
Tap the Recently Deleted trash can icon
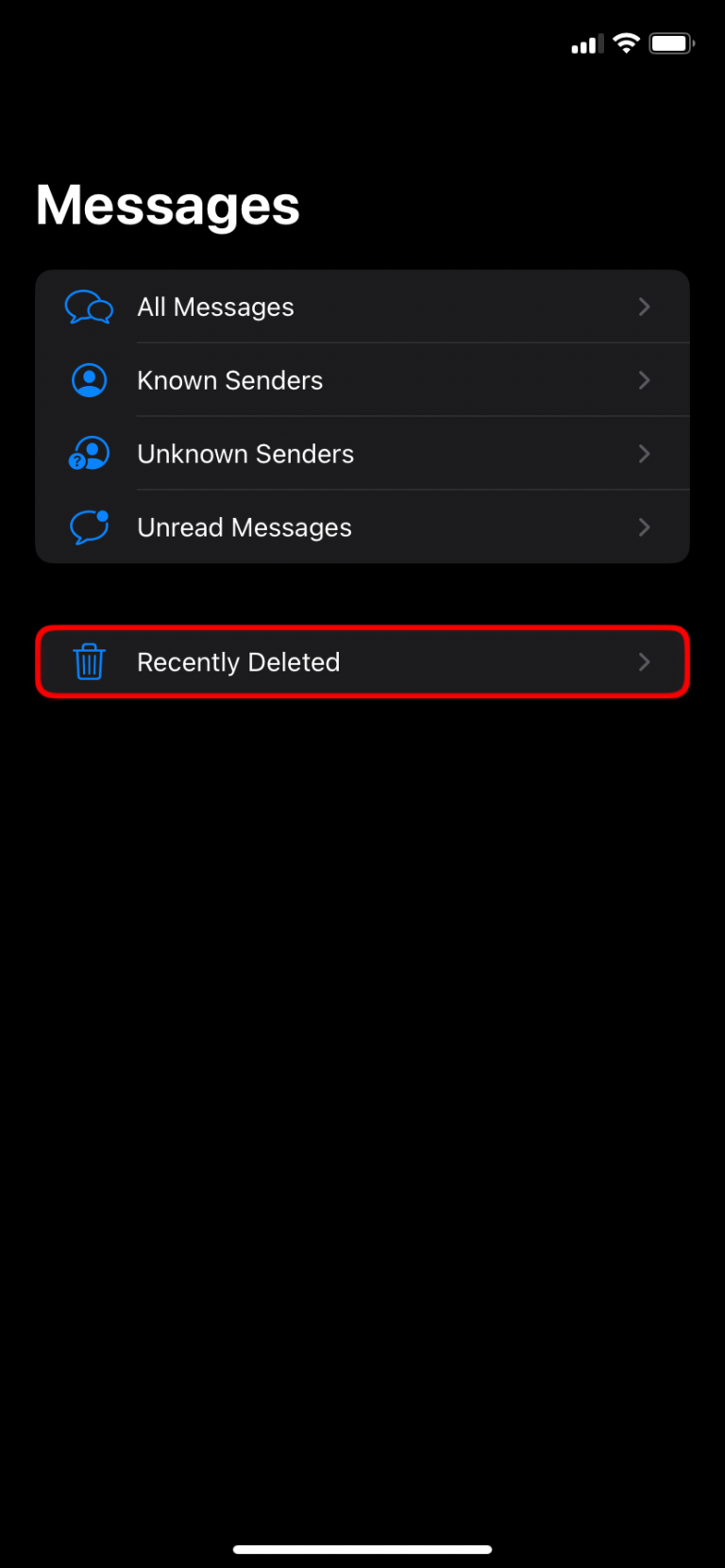(x=88, y=662)
